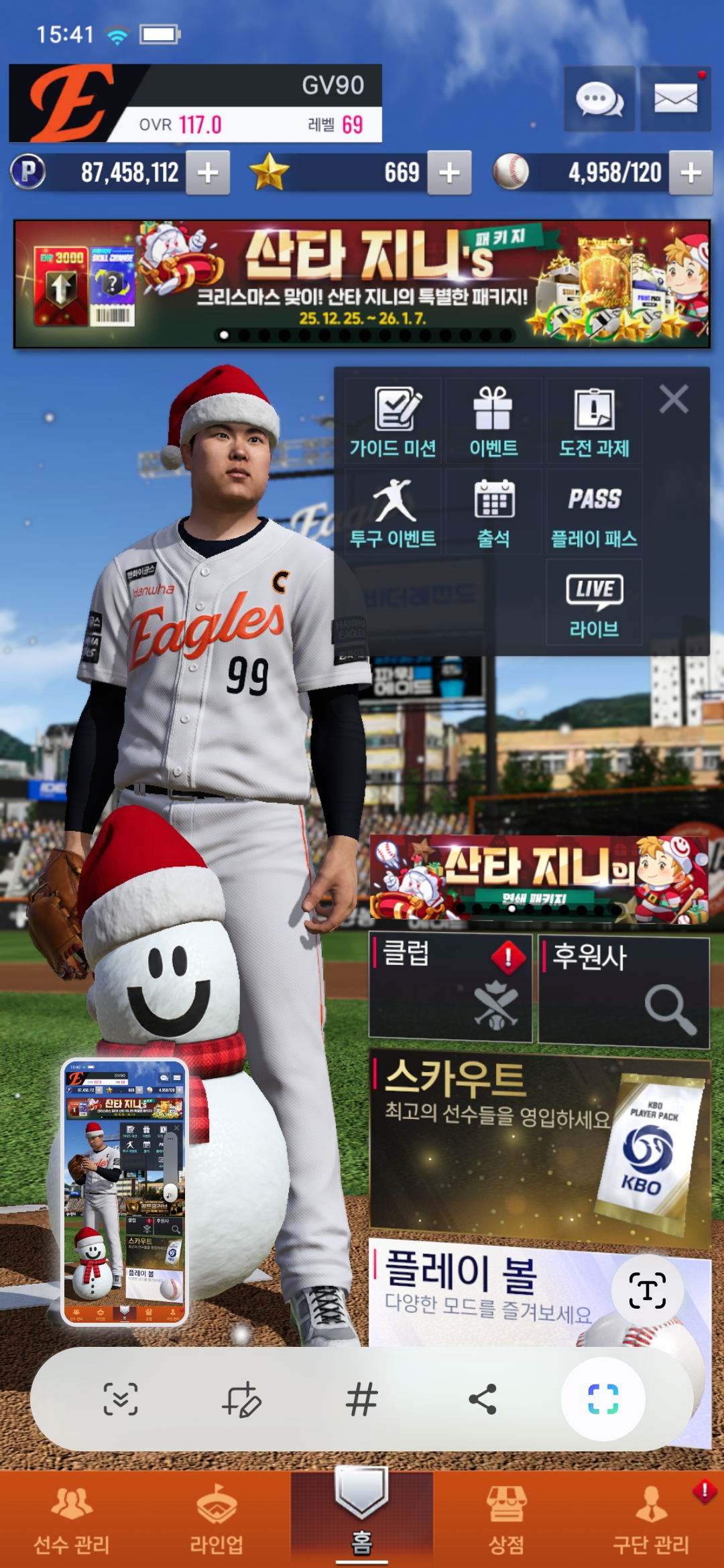Image resolution: width=724 pixels, height=1568 pixels.
Task: Share the captured screenshot
Action: coord(482,1399)
